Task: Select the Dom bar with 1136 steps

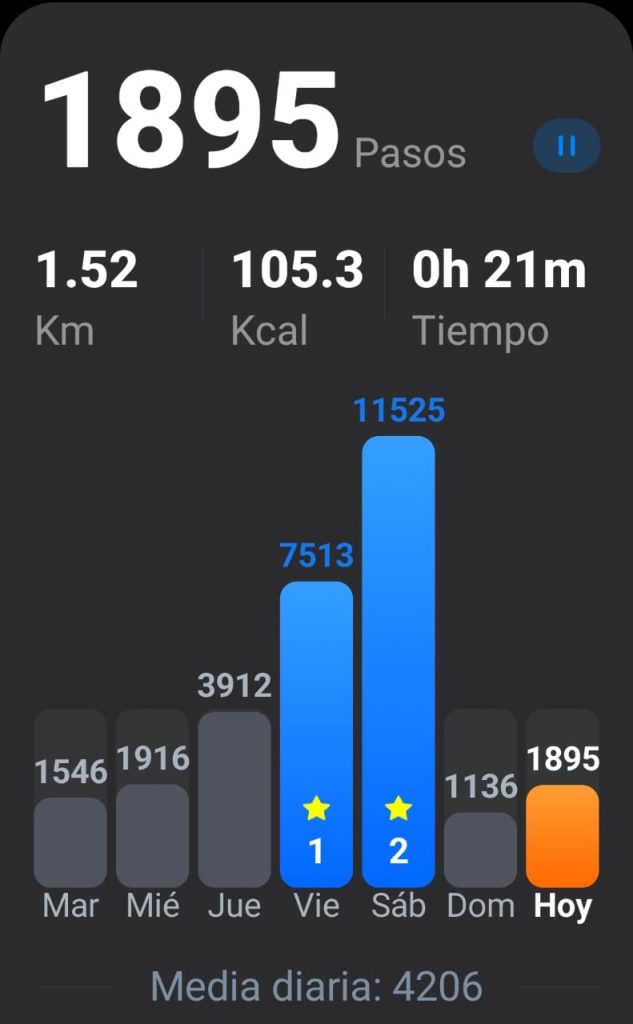Action: (x=480, y=849)
